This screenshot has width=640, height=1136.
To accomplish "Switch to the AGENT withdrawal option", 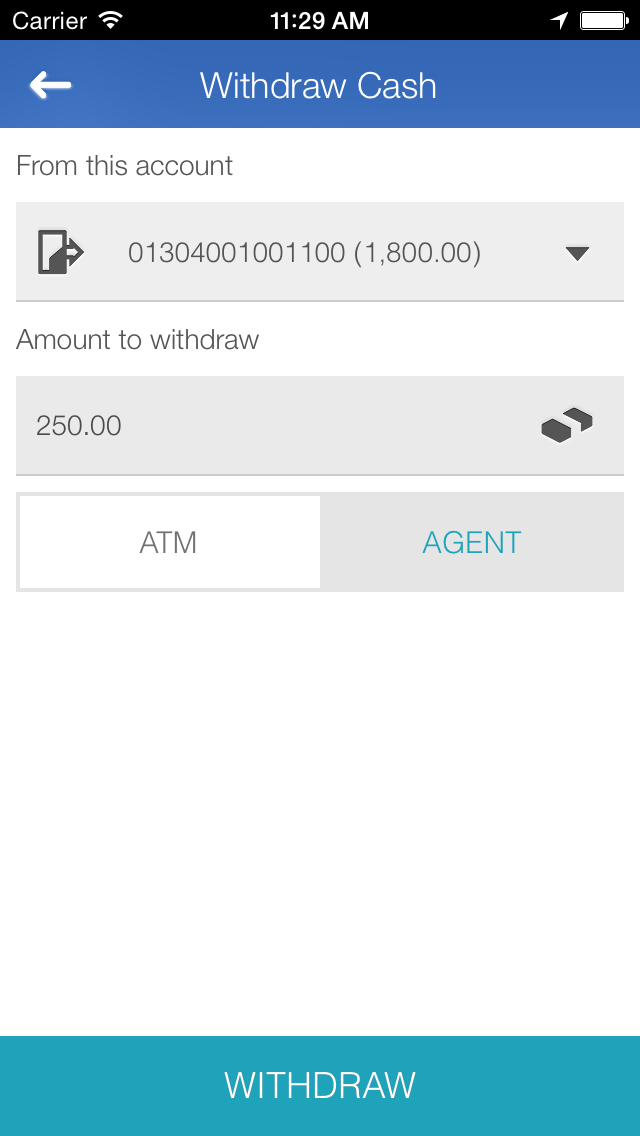I will coord(472,542).
